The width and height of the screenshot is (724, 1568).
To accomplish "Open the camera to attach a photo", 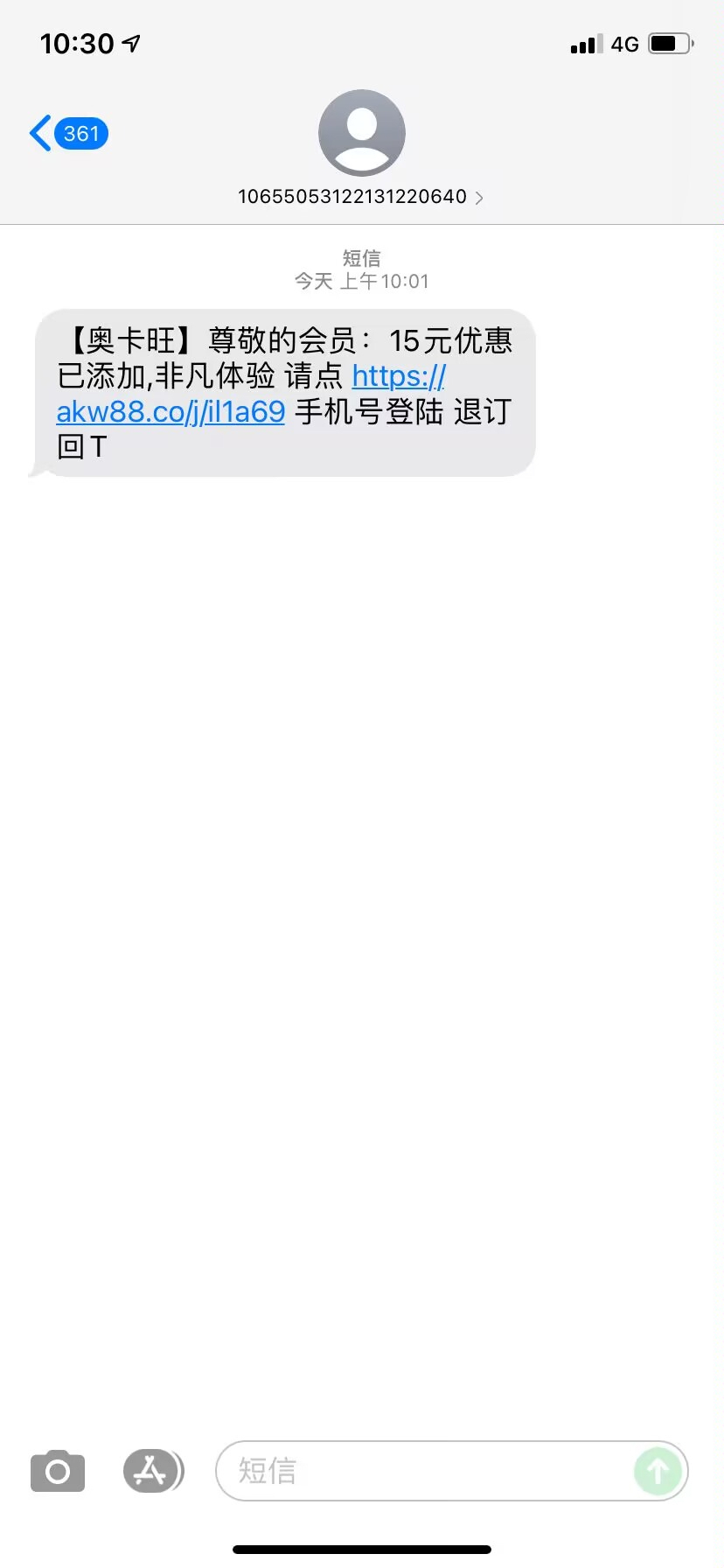I will point(58,1472).
